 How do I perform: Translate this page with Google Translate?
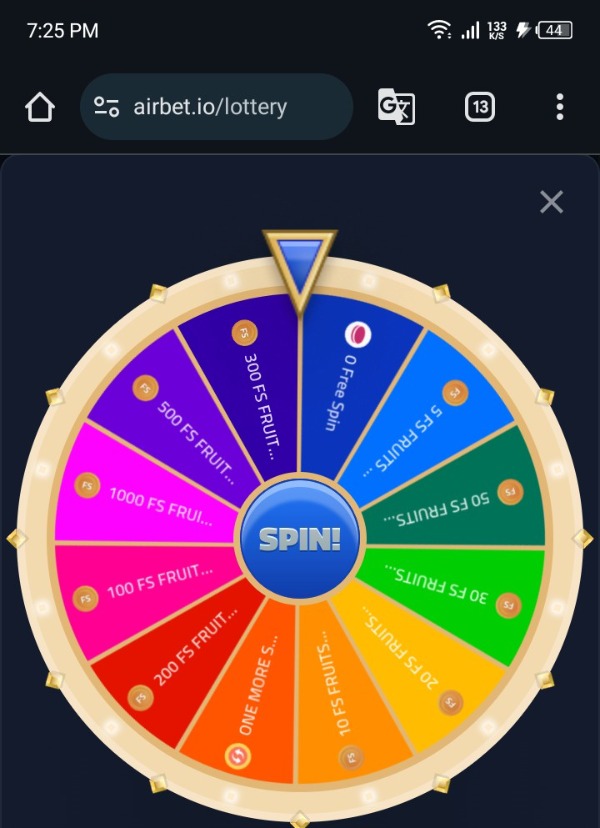[396, 107]
